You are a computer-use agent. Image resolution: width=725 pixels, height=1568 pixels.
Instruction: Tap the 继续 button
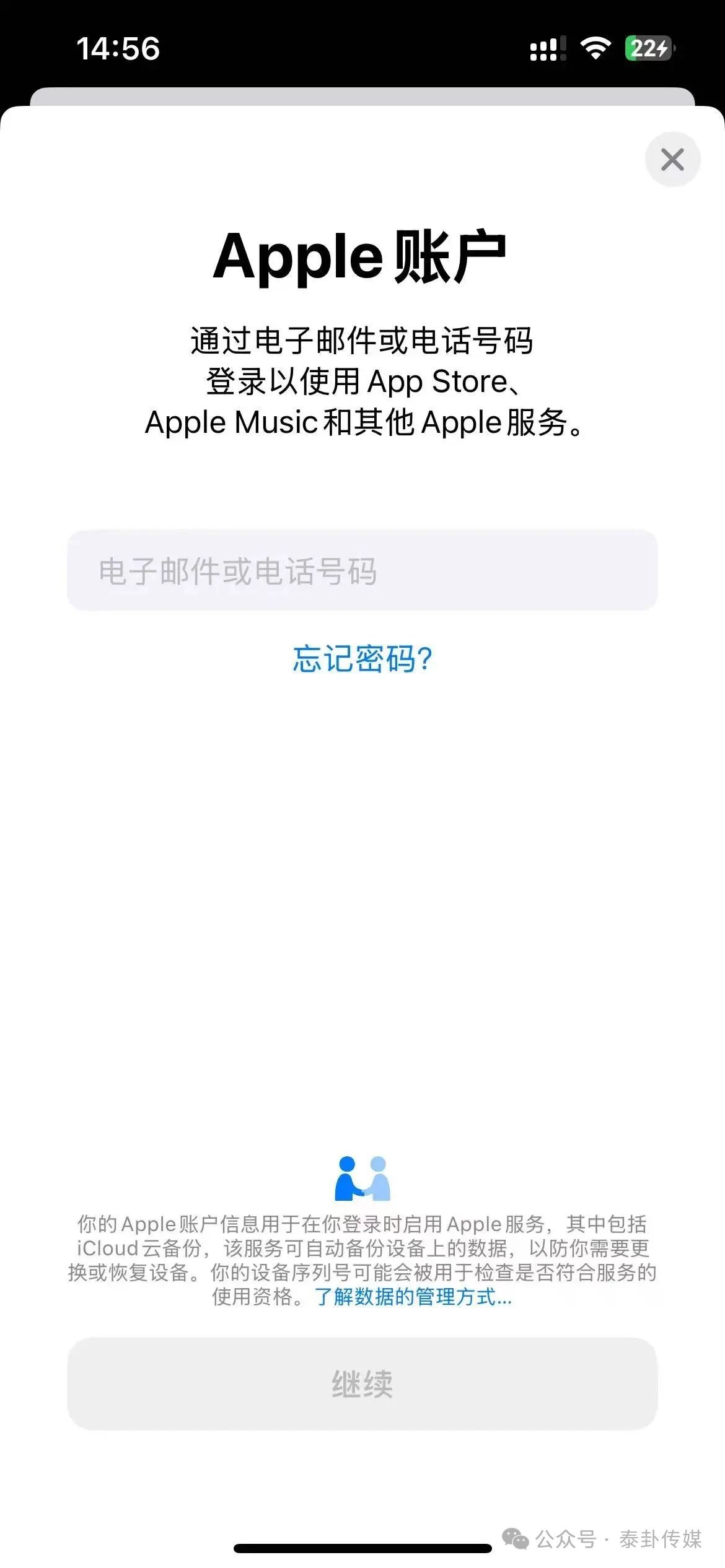pyautogui.click(x=362, y=1383)
